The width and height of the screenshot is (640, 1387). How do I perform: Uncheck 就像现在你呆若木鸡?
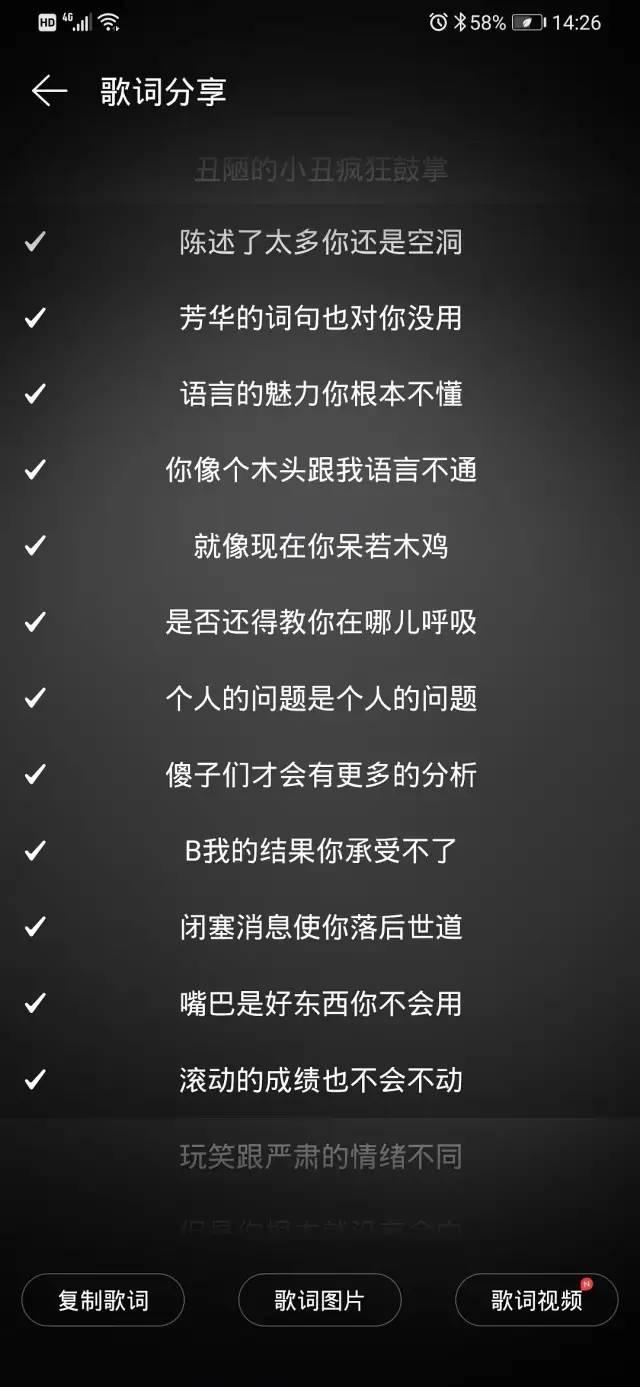[x=320, y=546]
